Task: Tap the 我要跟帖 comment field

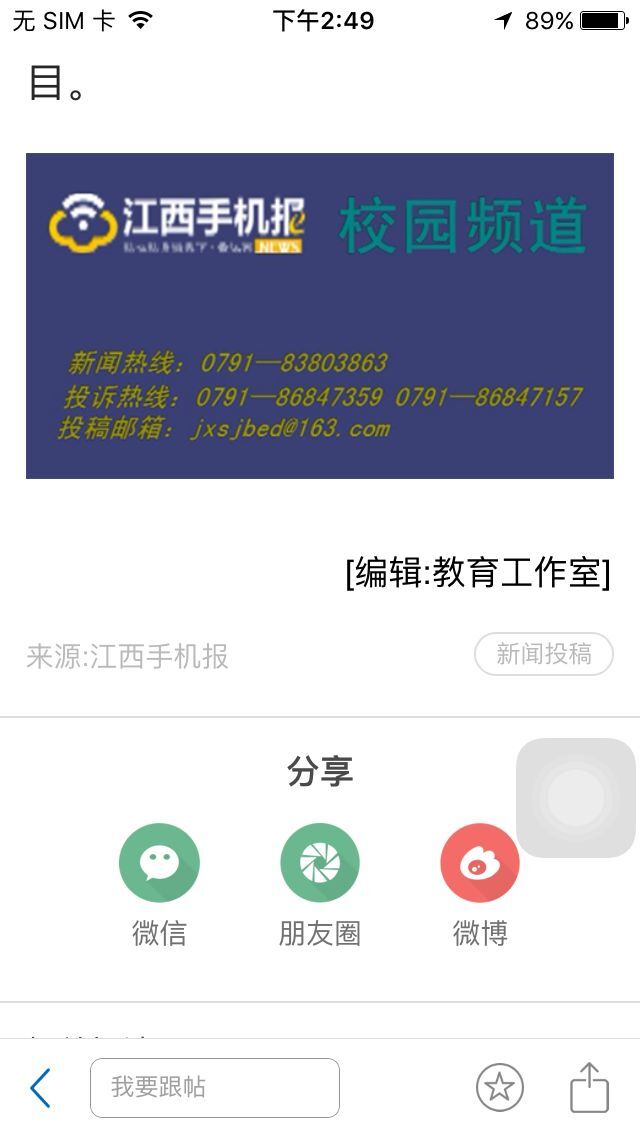Action: tap(215, 1088)
